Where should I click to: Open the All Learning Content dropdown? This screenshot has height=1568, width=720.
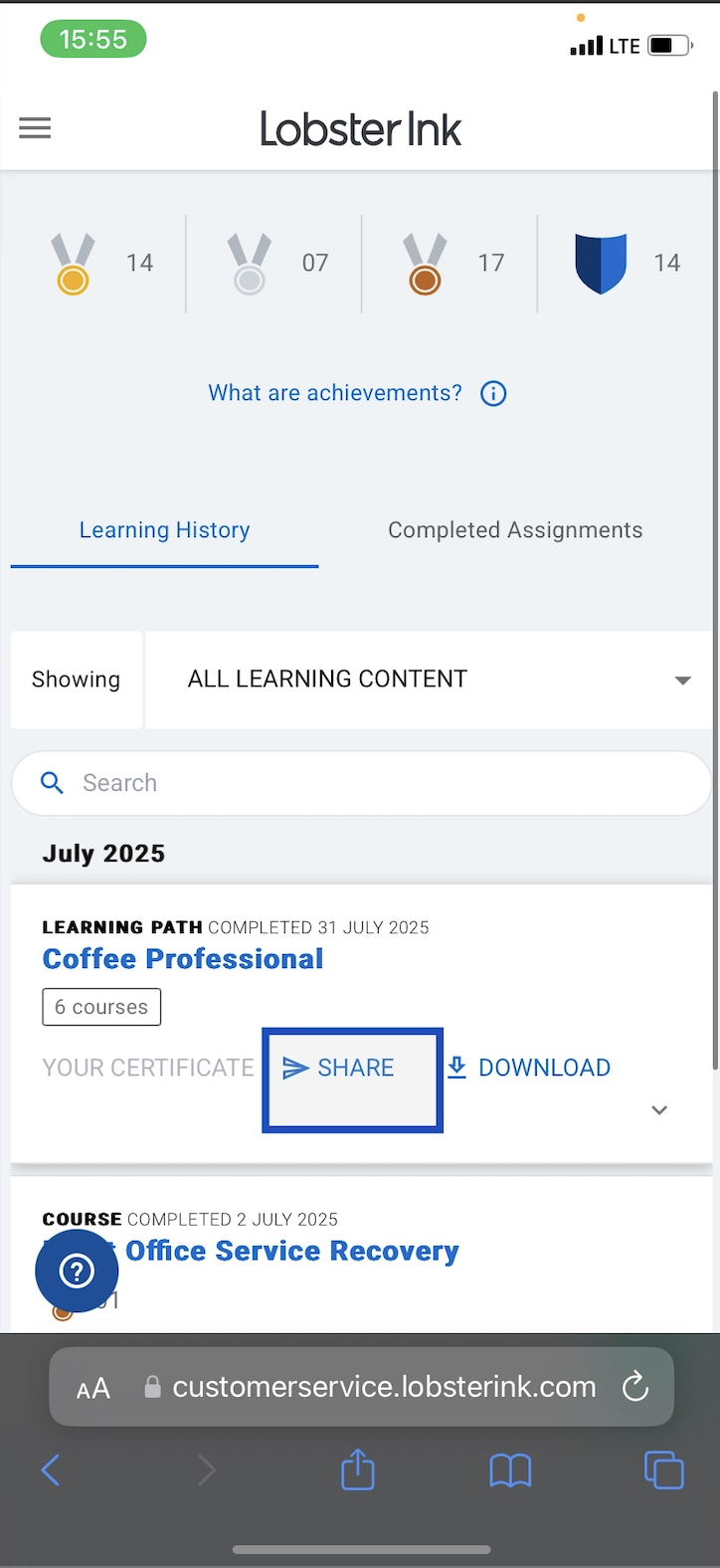(x=429, y=680)
